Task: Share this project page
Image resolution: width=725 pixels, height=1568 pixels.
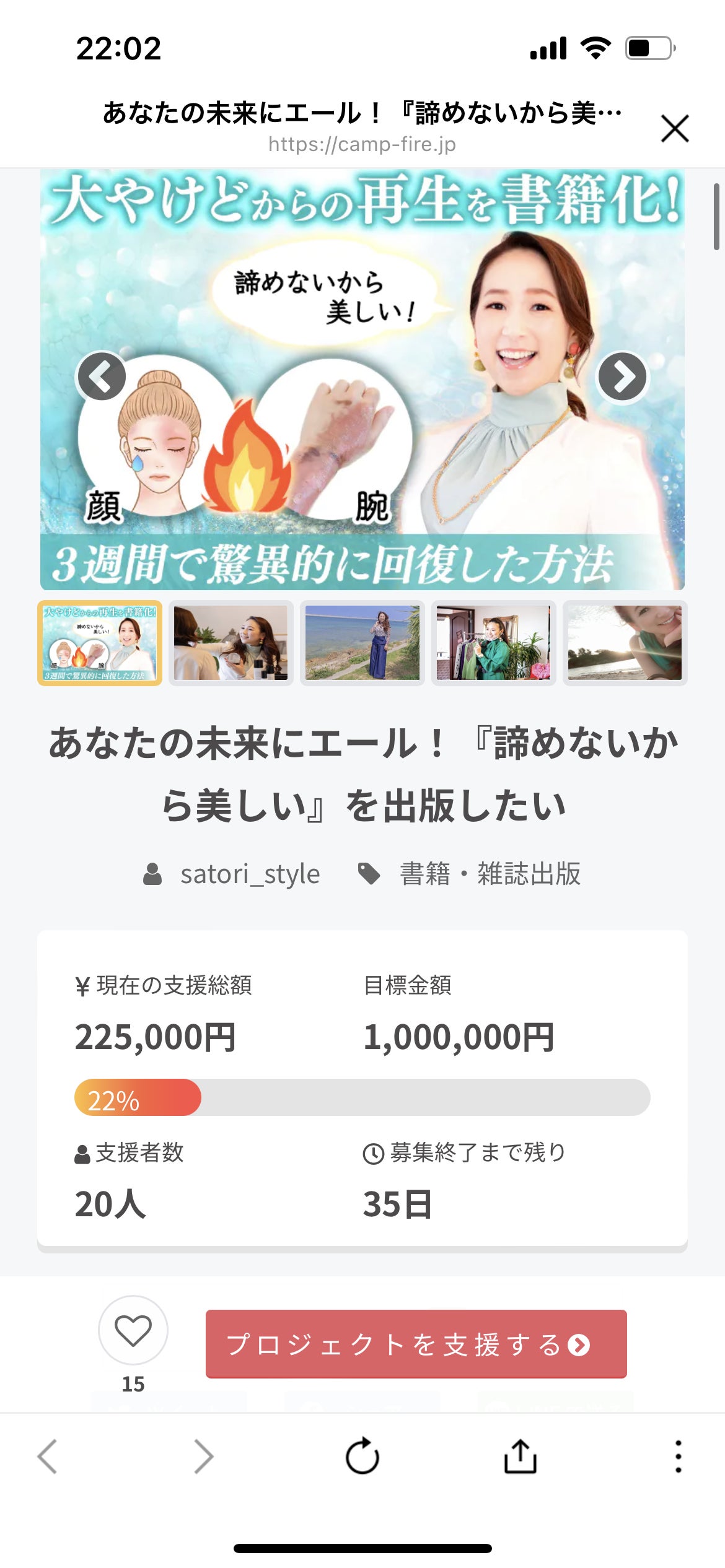Action: [x=520, y=1455]
